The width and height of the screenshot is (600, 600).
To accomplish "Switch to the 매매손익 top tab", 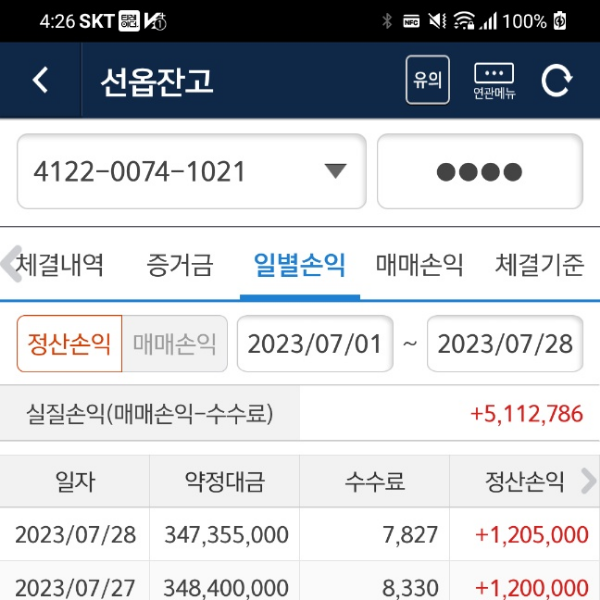I will coord(420,265).
